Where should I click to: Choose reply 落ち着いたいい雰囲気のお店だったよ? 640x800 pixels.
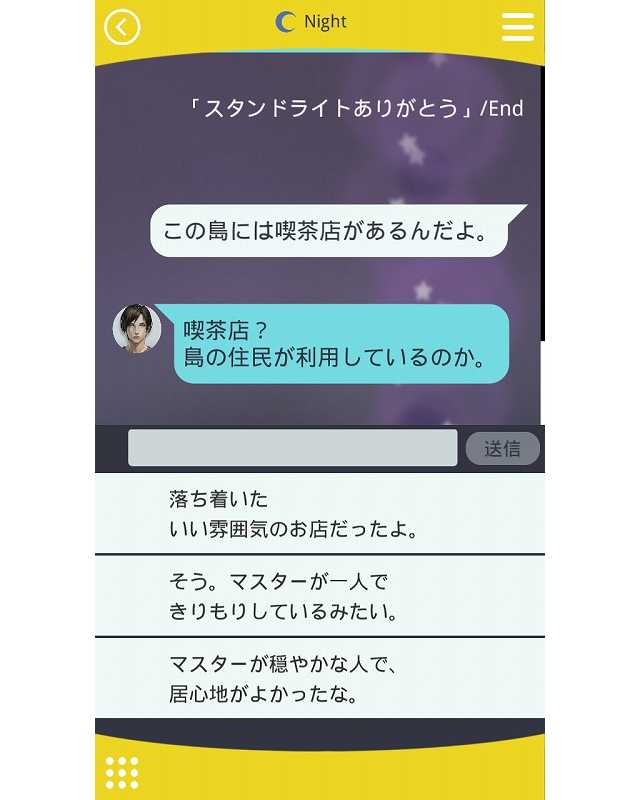point(320,513)
